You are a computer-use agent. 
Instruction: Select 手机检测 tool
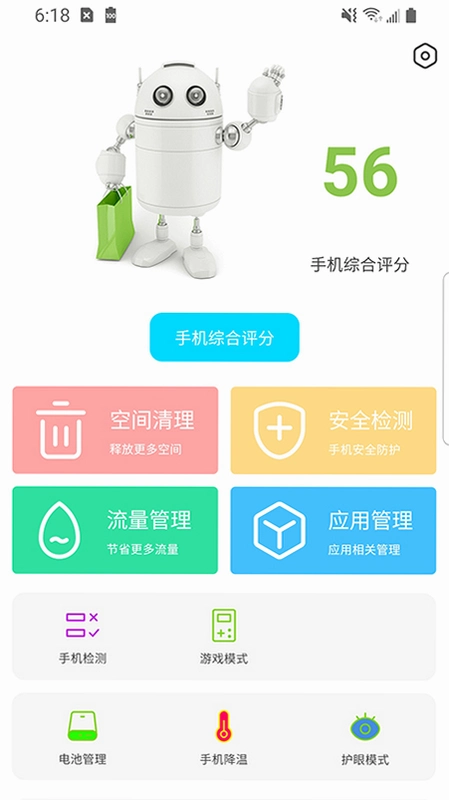click(83, 637)
